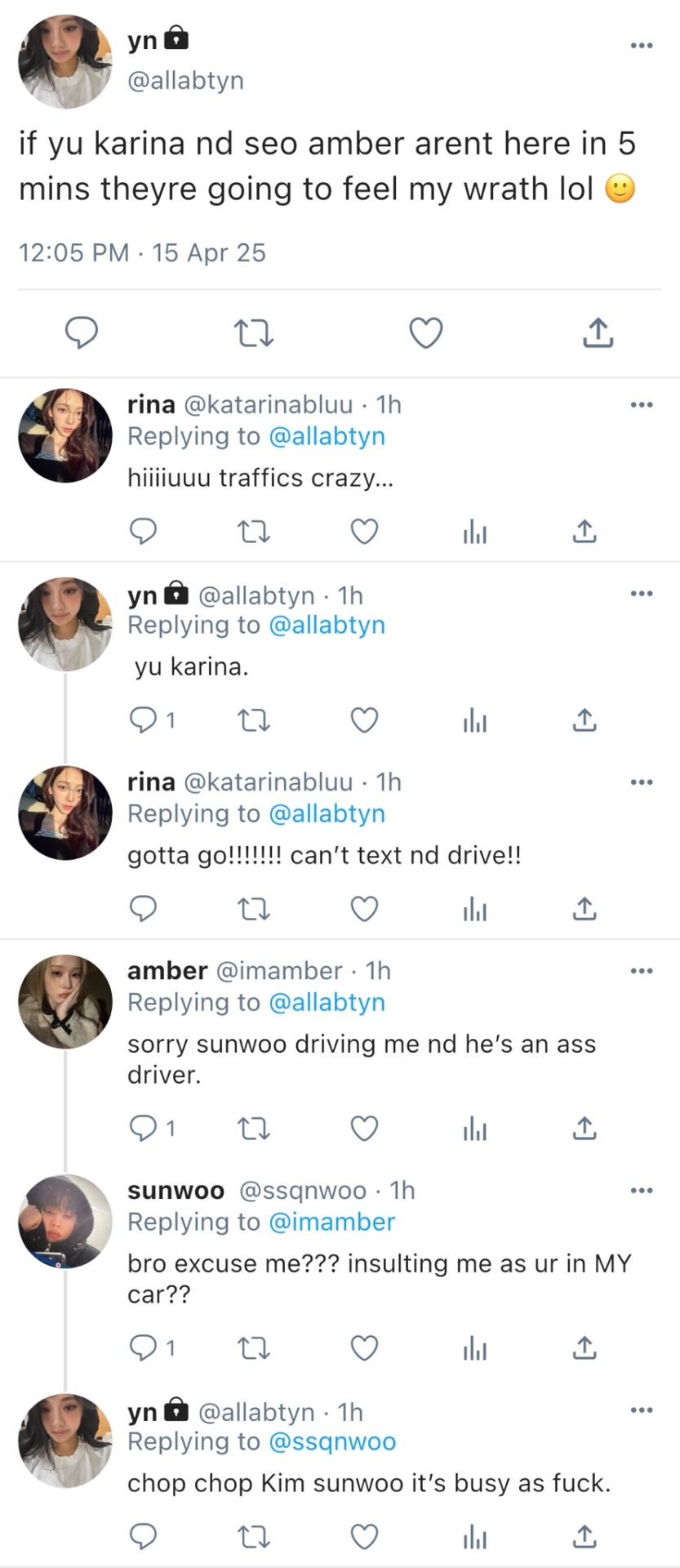Share yn's main tweet
Screen dimensions: 680x1568
(x=598, y=332)
